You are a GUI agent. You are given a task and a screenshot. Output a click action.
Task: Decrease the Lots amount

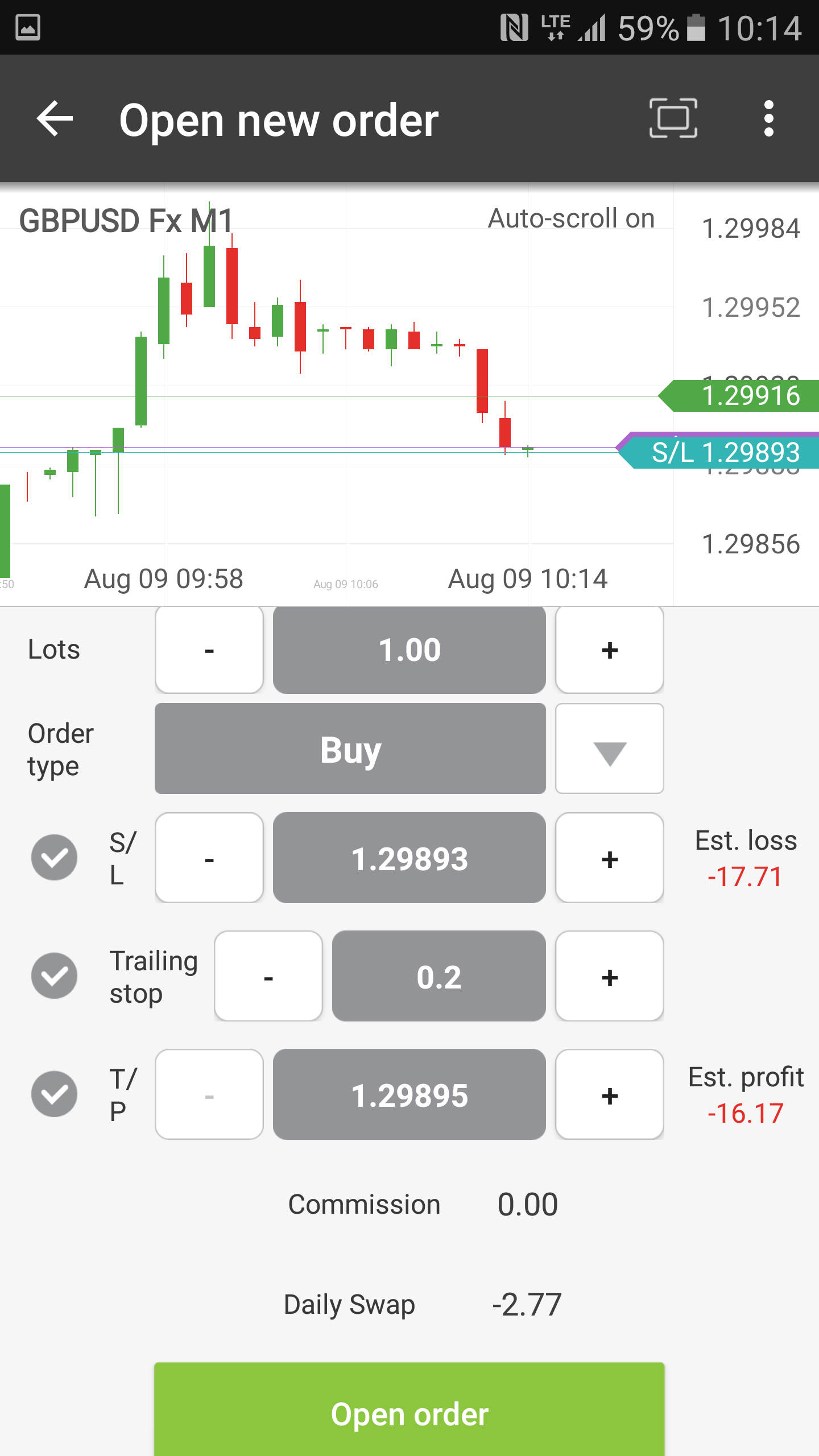point(209,650)
